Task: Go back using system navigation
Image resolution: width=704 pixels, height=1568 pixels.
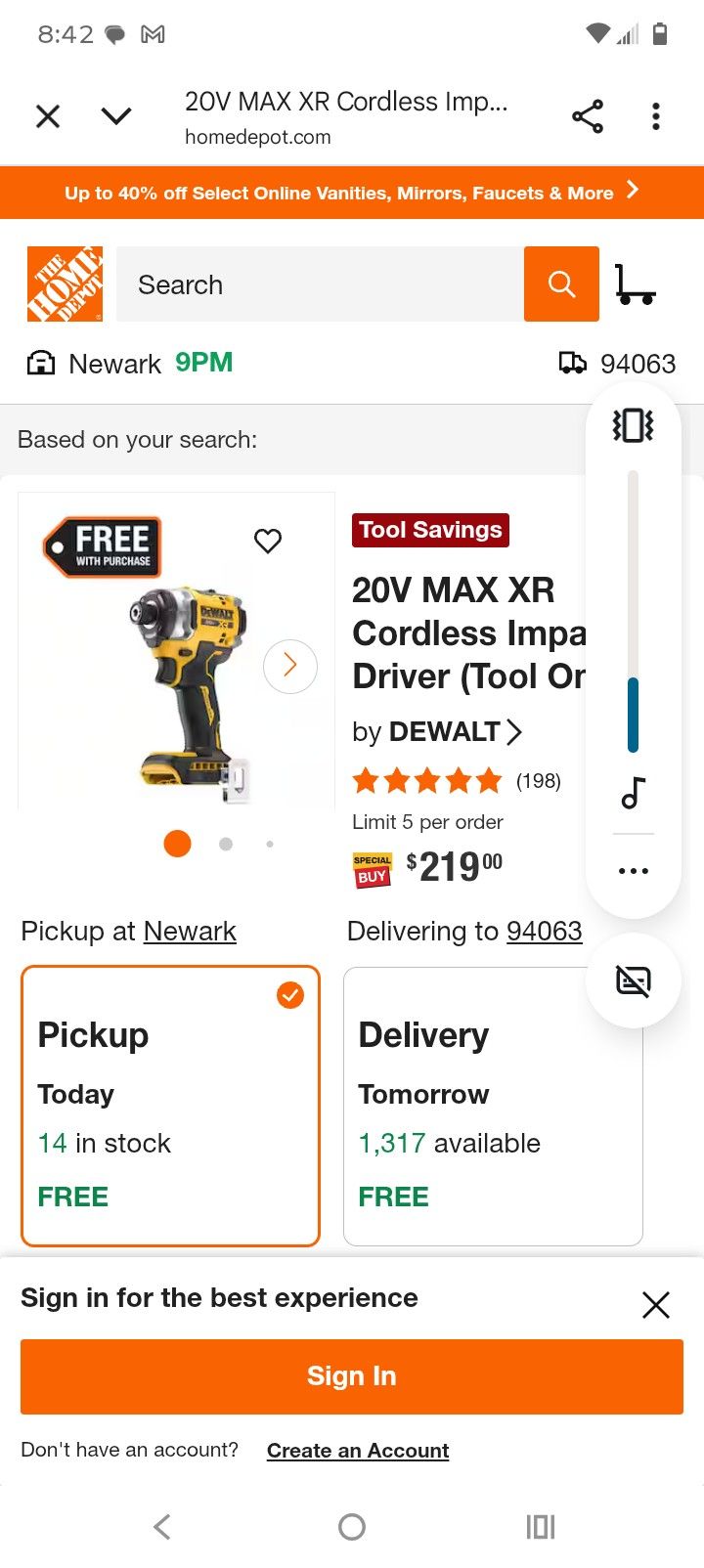Action: coord(162,1527)
